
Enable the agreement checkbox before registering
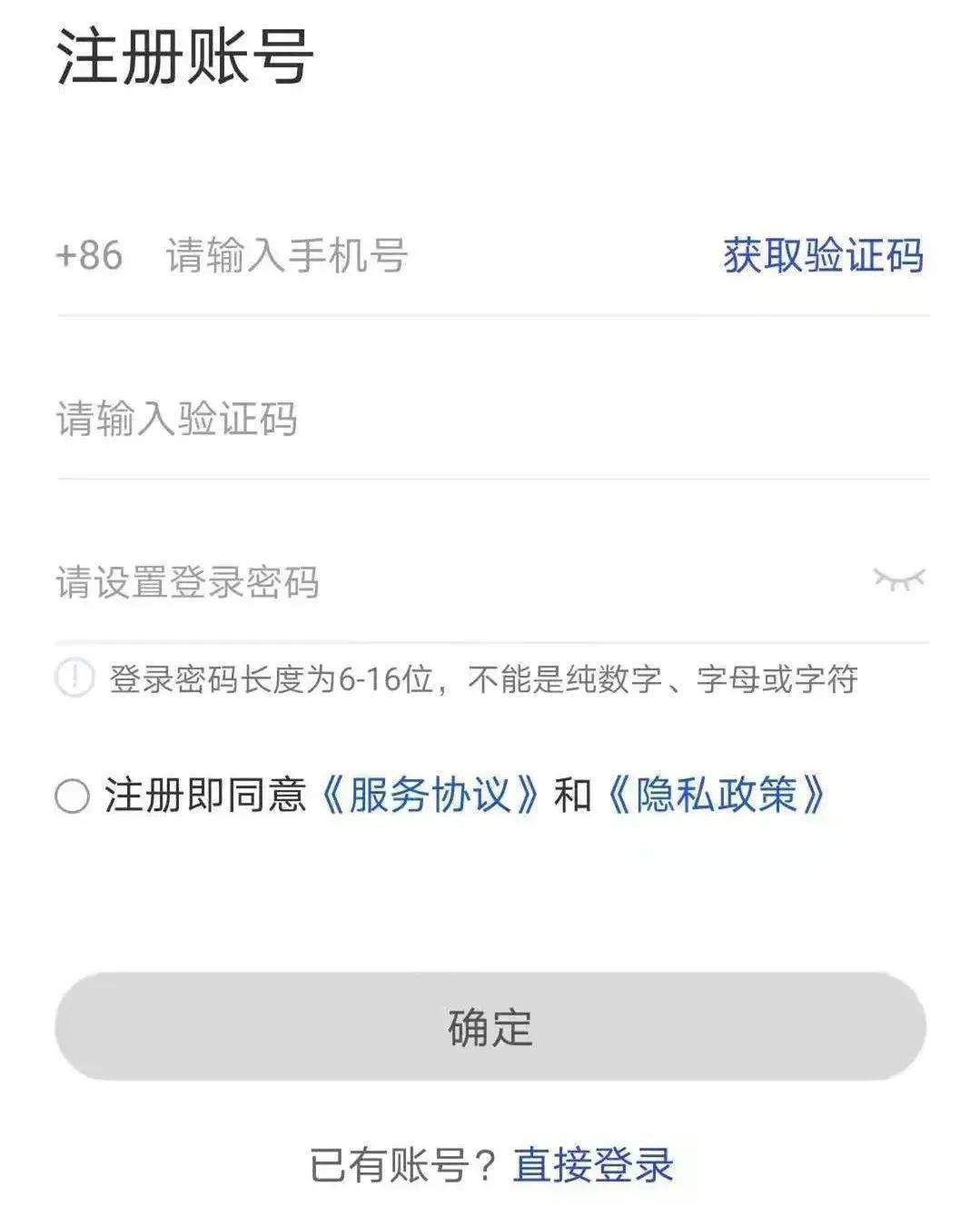coord(71,796)
